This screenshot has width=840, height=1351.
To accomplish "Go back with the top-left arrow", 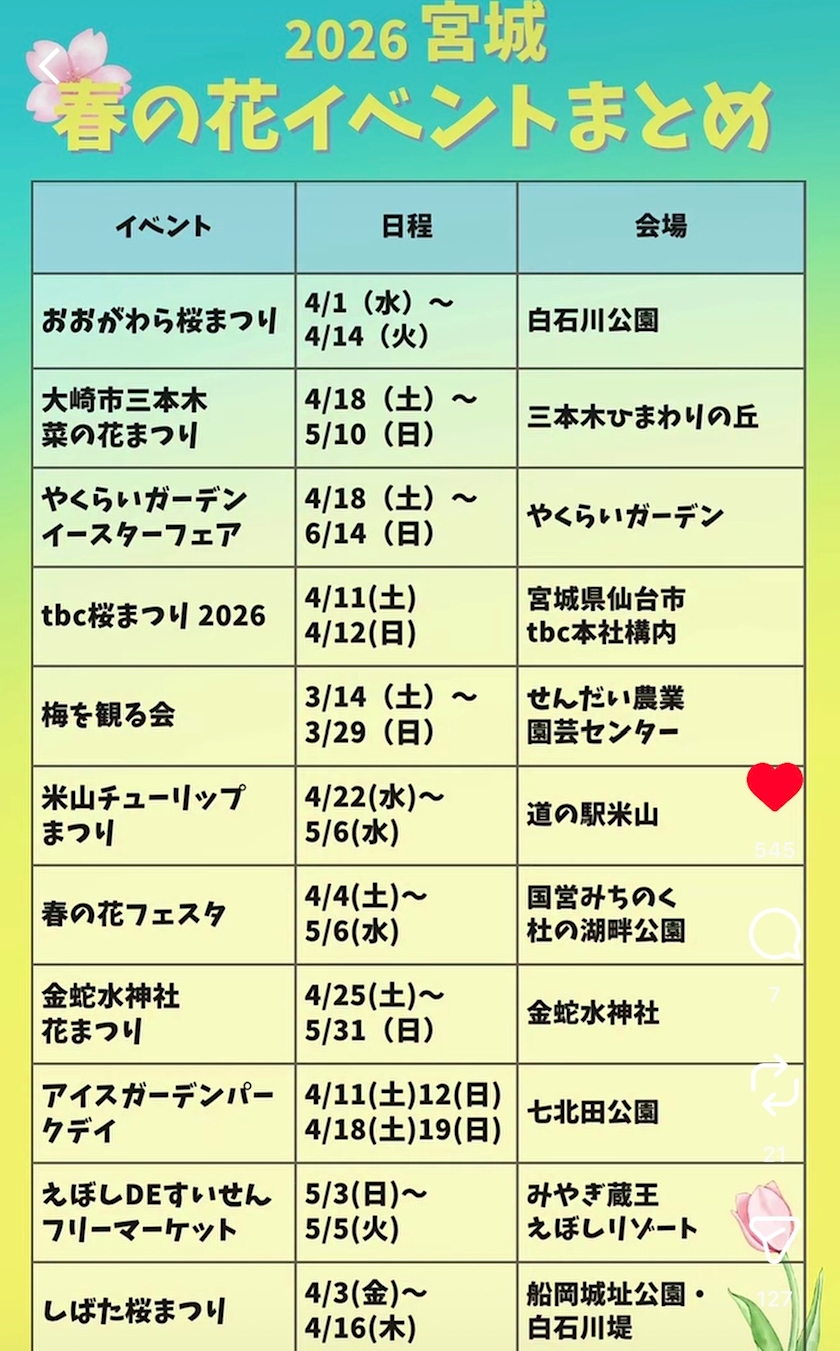I will pos(51,68).
